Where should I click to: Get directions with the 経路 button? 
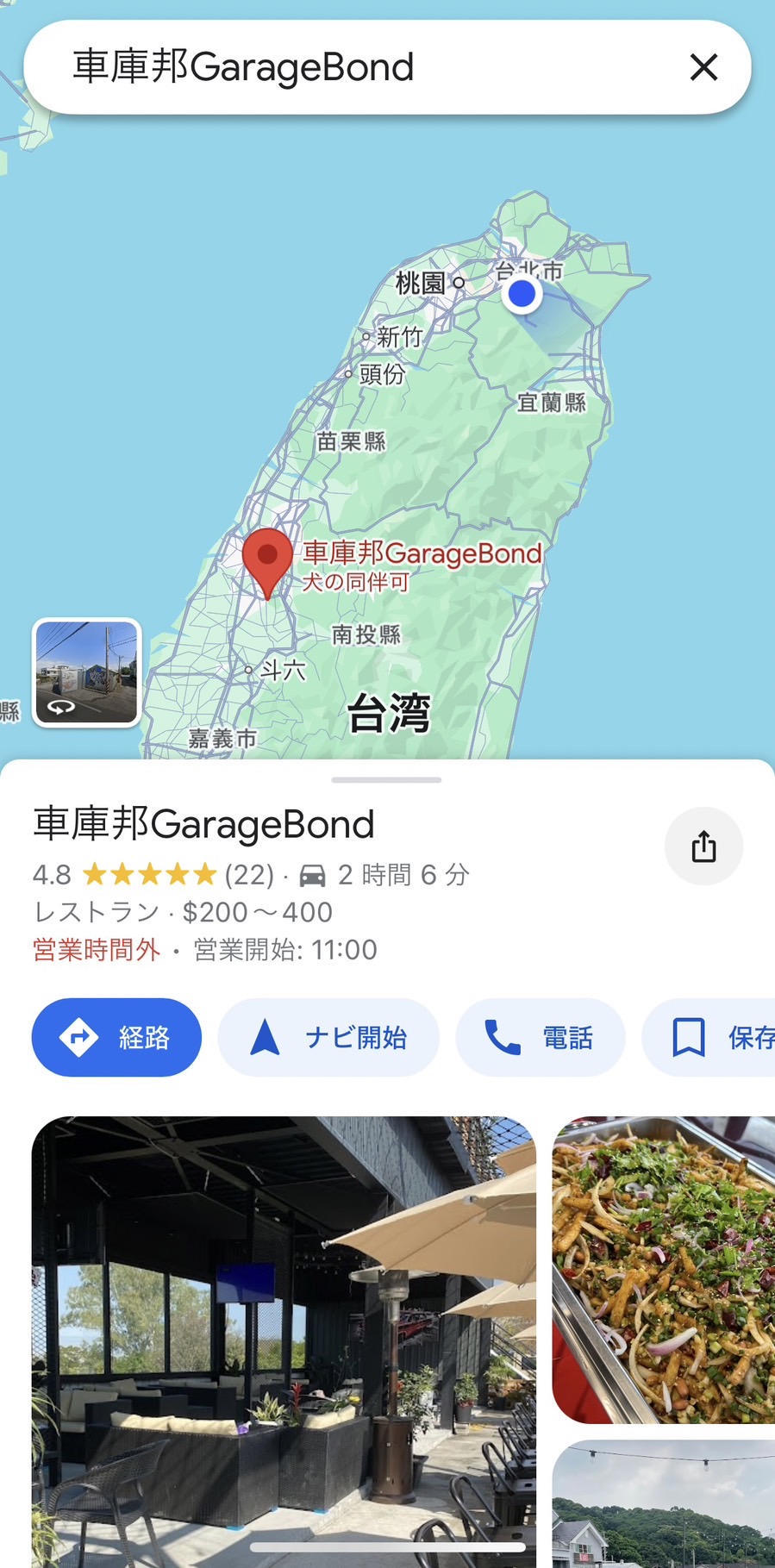(x=116, y=1037)
